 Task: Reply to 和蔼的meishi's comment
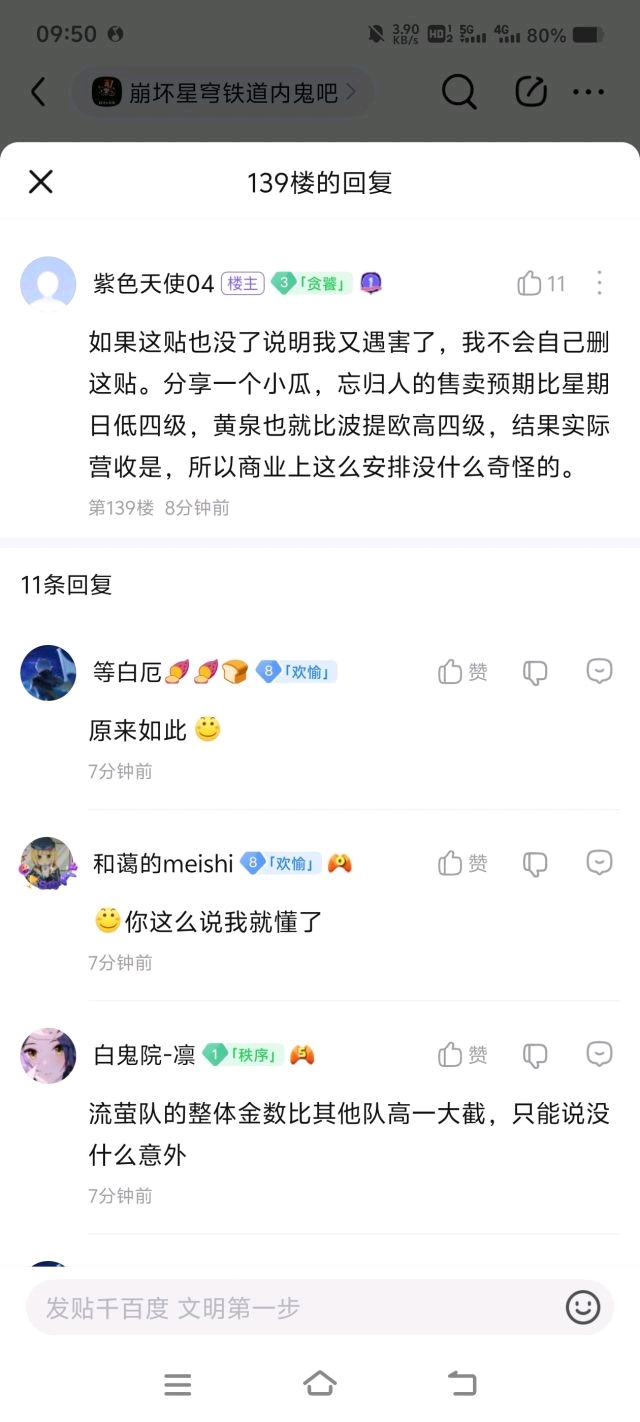click(599, 862)
